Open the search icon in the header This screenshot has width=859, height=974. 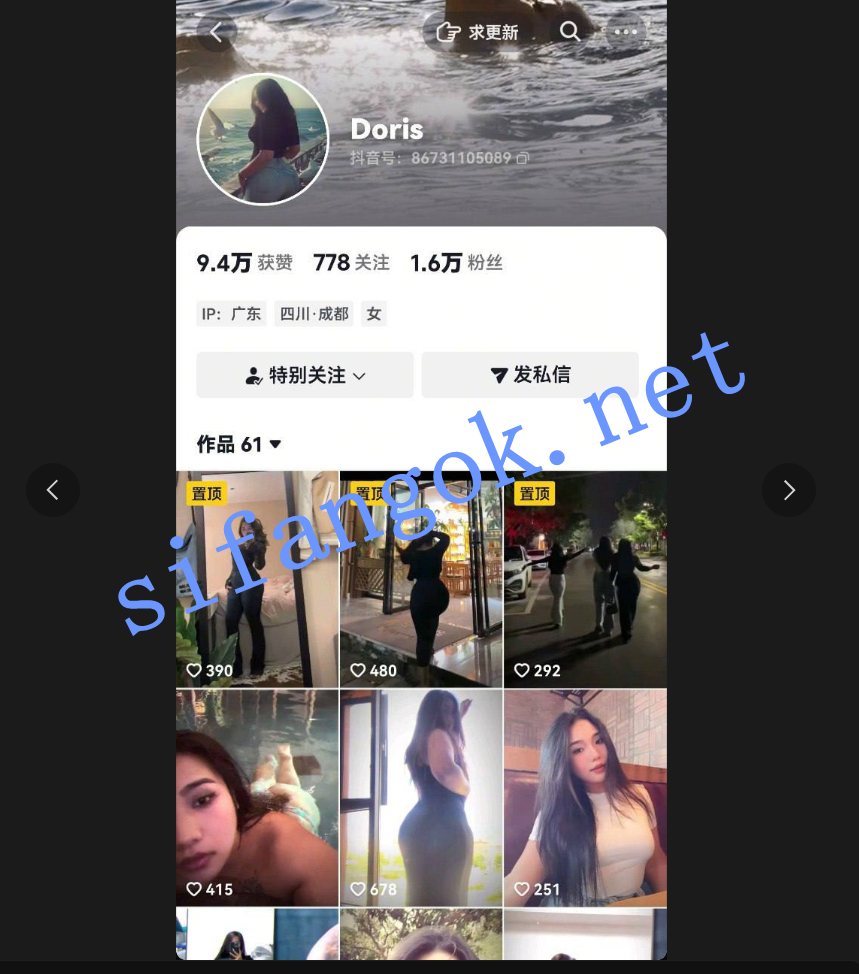click(x=572, y=33)
